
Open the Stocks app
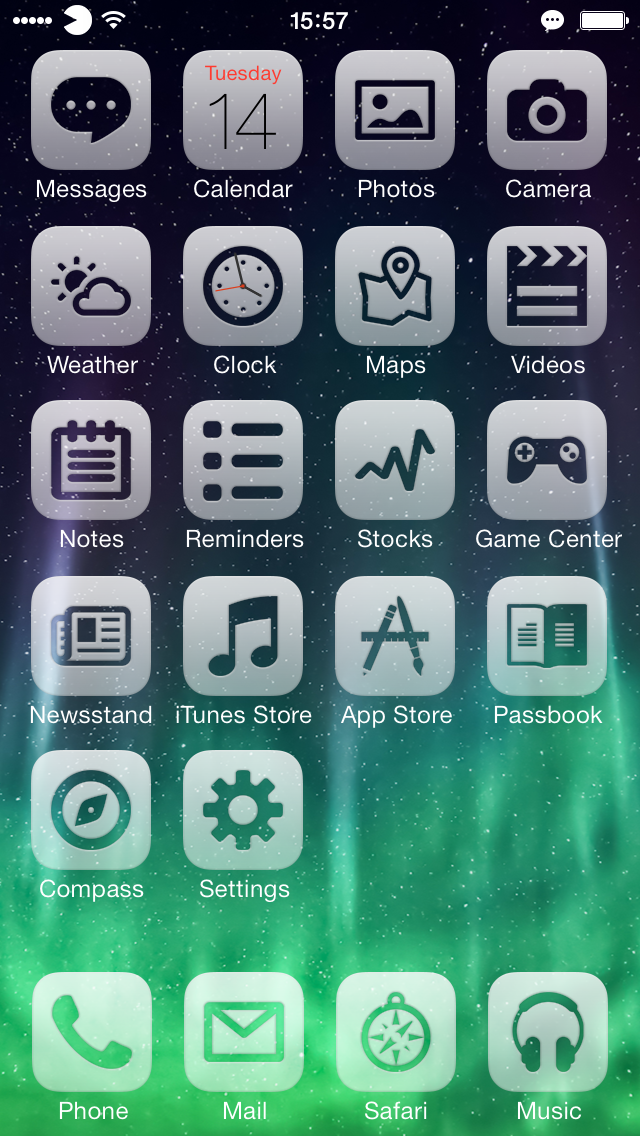coord(395,461)
